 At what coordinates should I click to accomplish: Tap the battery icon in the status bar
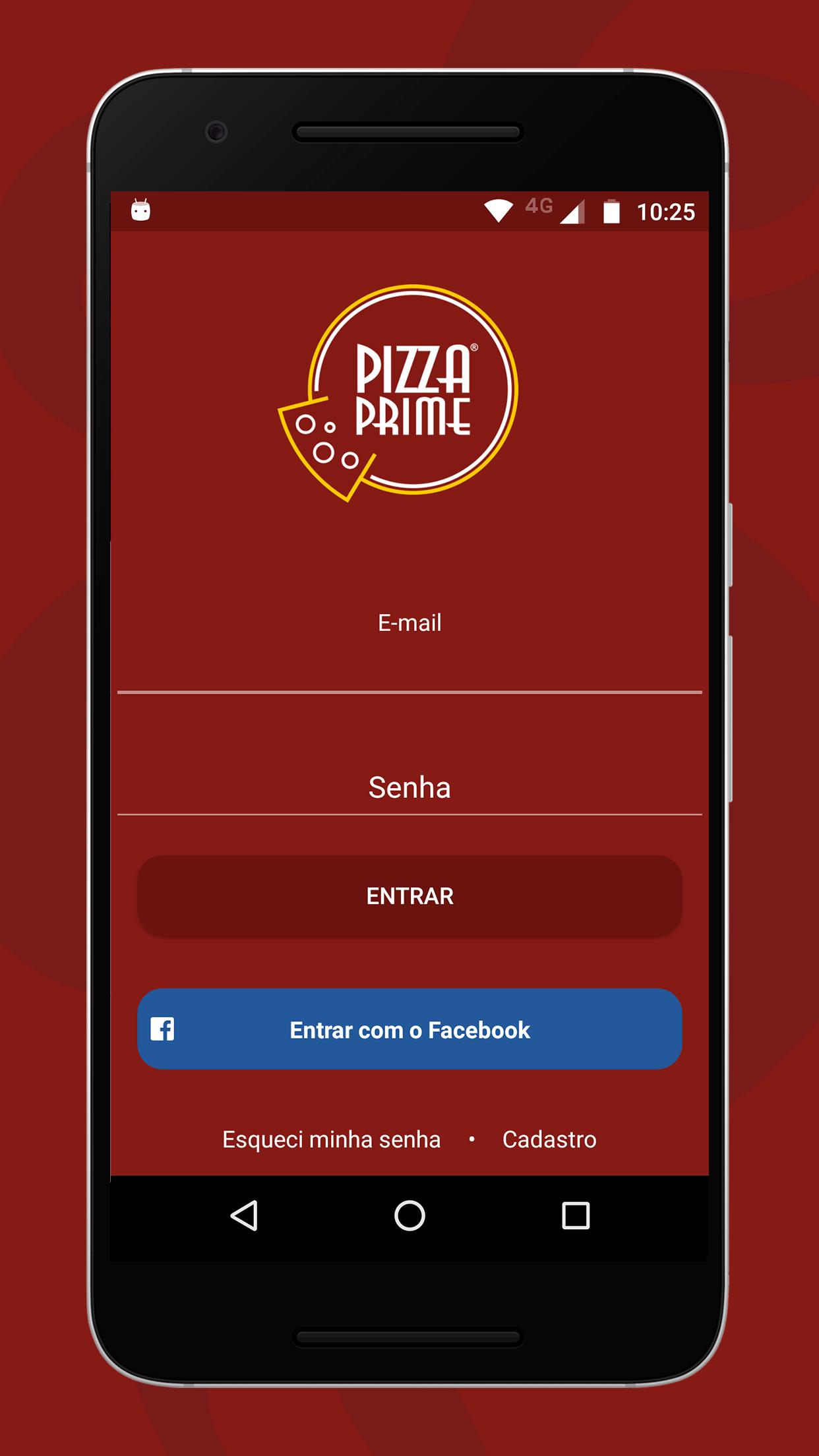(x=611, y=210)
